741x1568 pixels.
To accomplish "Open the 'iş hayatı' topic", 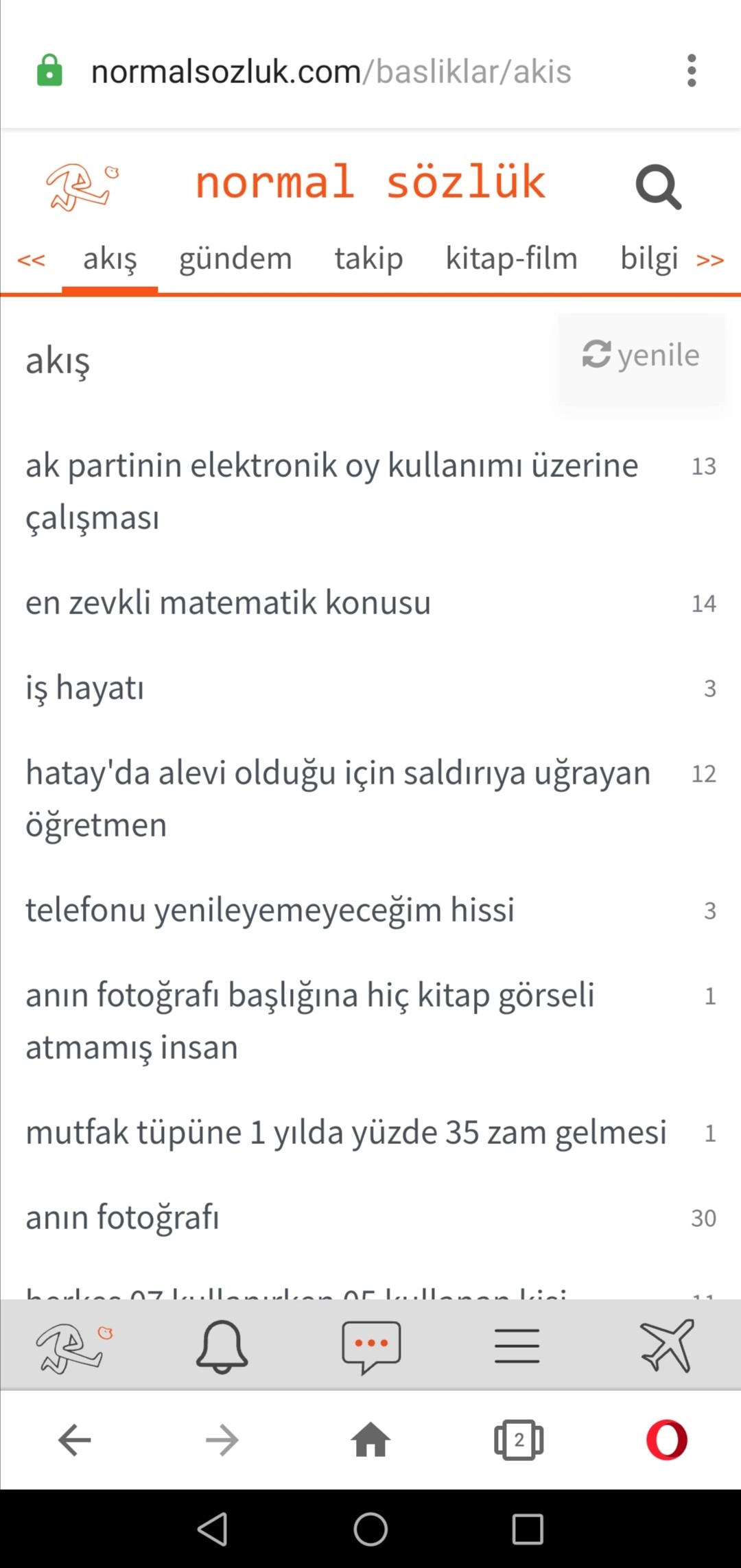I will coord(85,688).
